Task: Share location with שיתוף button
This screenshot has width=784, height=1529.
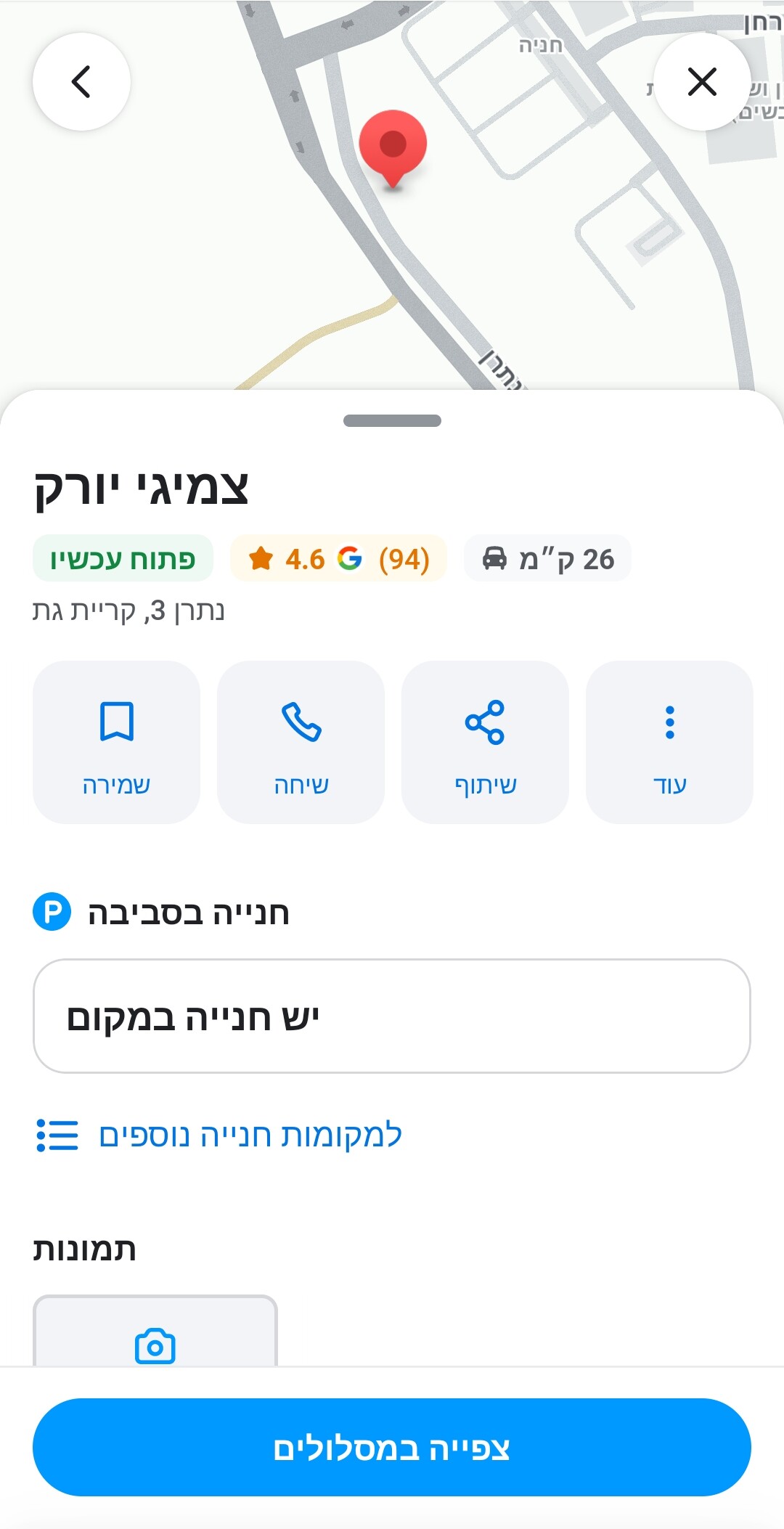Action: point(485,741)
